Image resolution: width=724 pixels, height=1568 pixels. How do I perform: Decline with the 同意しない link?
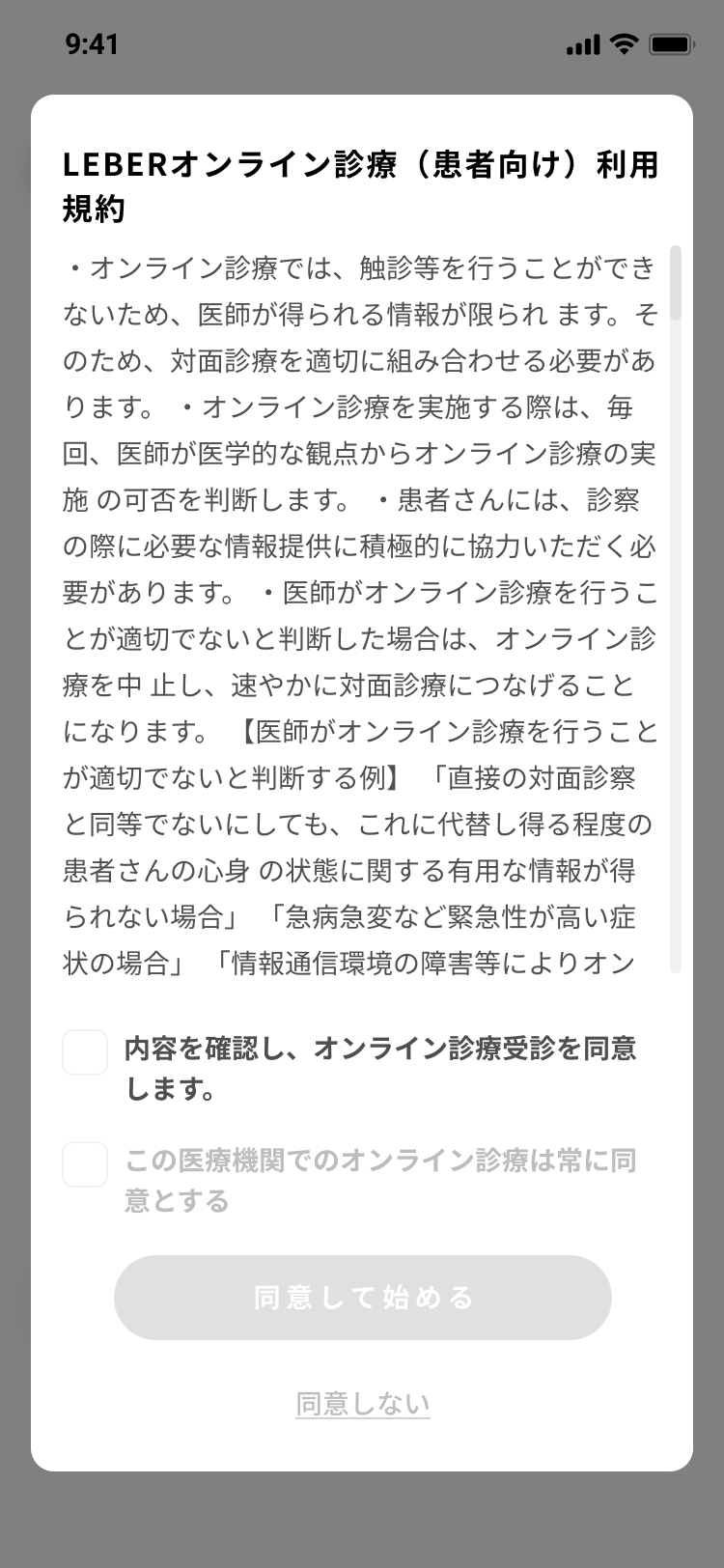click(x=363, y=1403)
